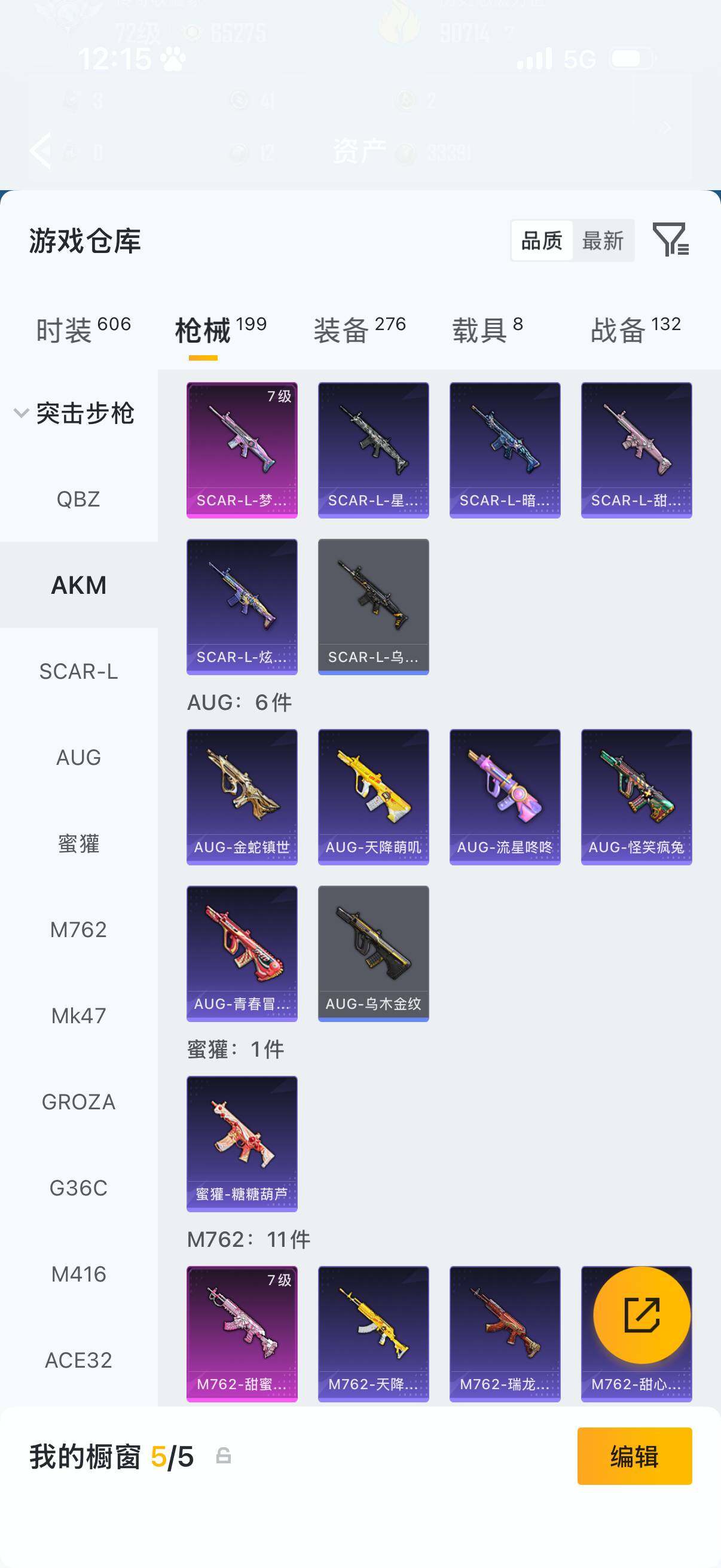Viewport: 721px width, 1568px height.
Task: Switch to the 时装 tab
Action: pyautogui.click(x=83, y=330)
